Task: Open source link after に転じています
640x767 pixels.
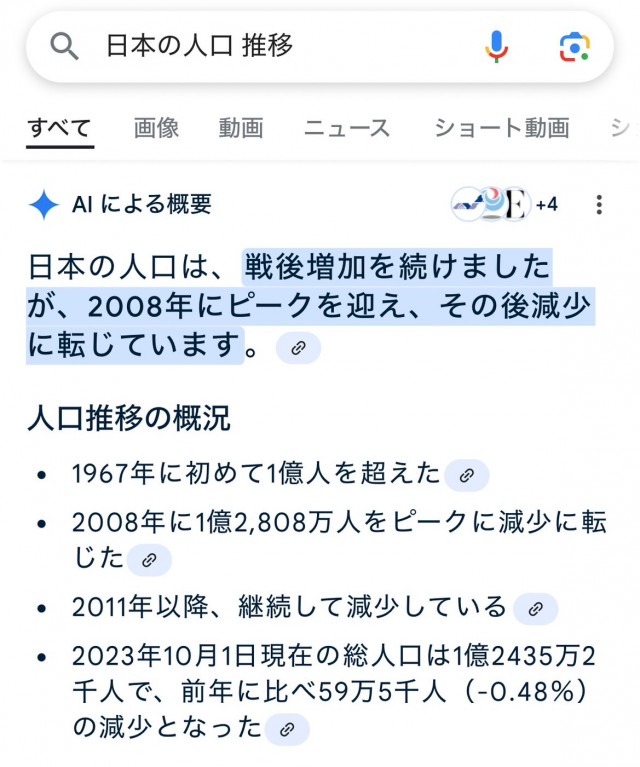Action: point(298,348)
